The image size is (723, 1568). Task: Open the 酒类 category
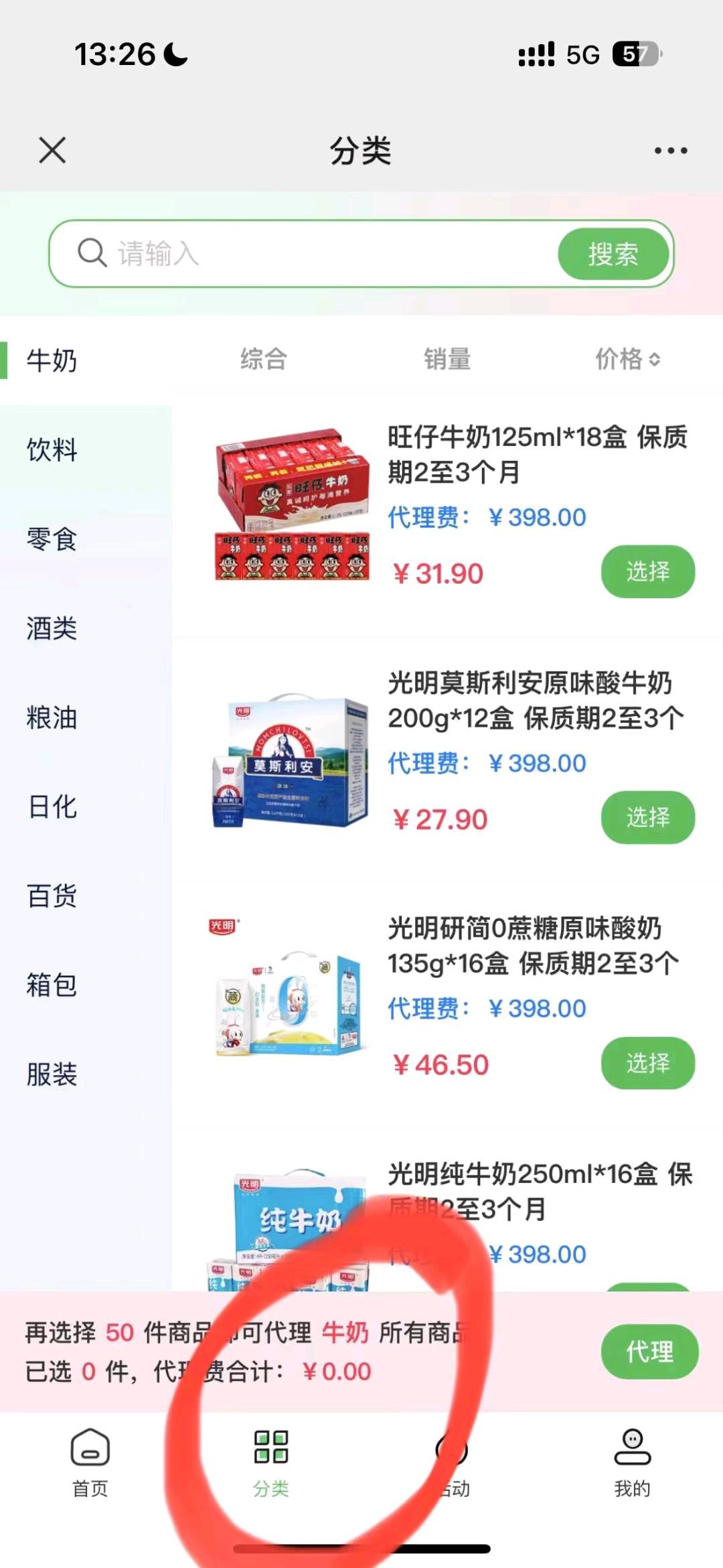(x=52, y=628)
